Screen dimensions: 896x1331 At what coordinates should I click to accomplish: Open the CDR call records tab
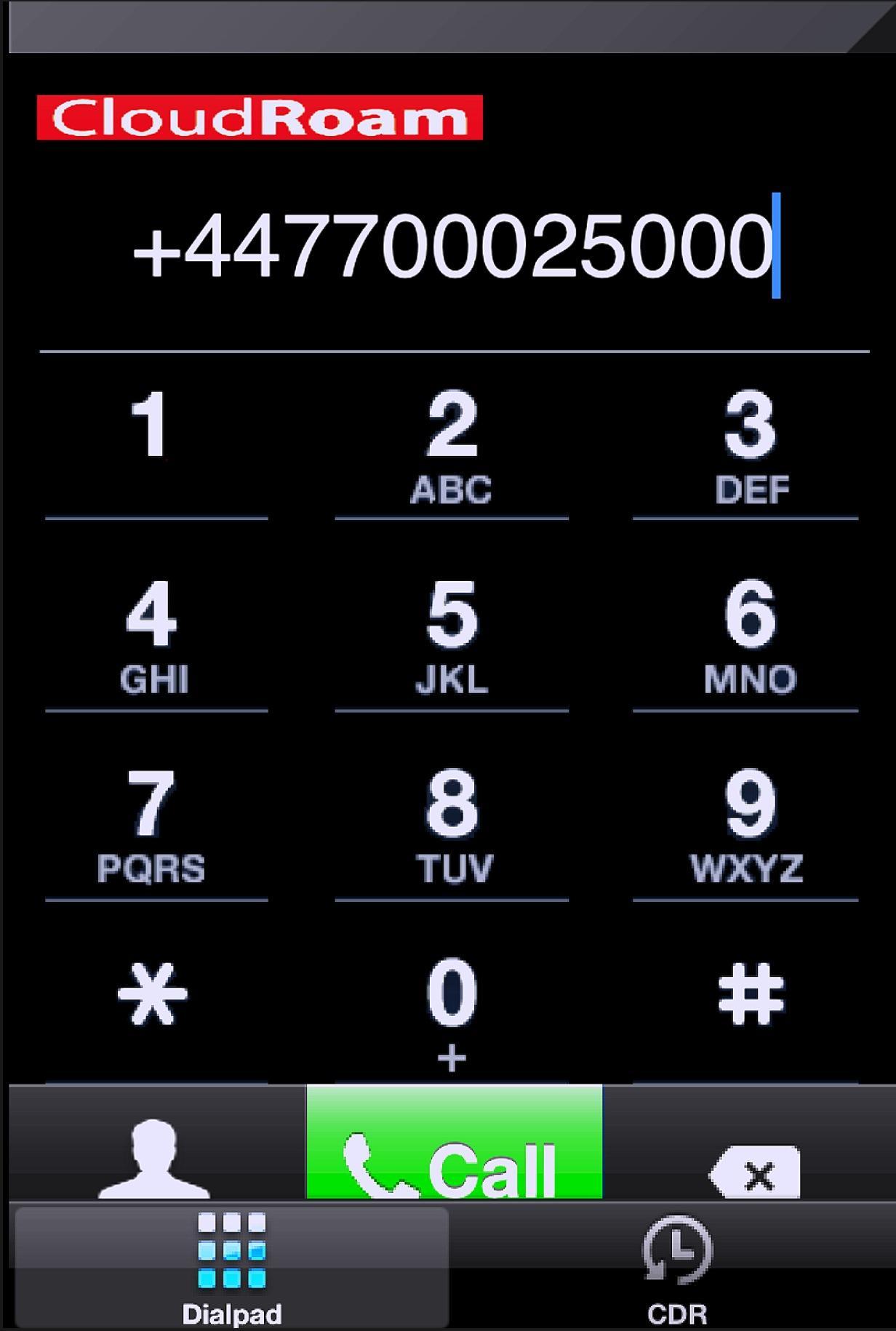676,1267
